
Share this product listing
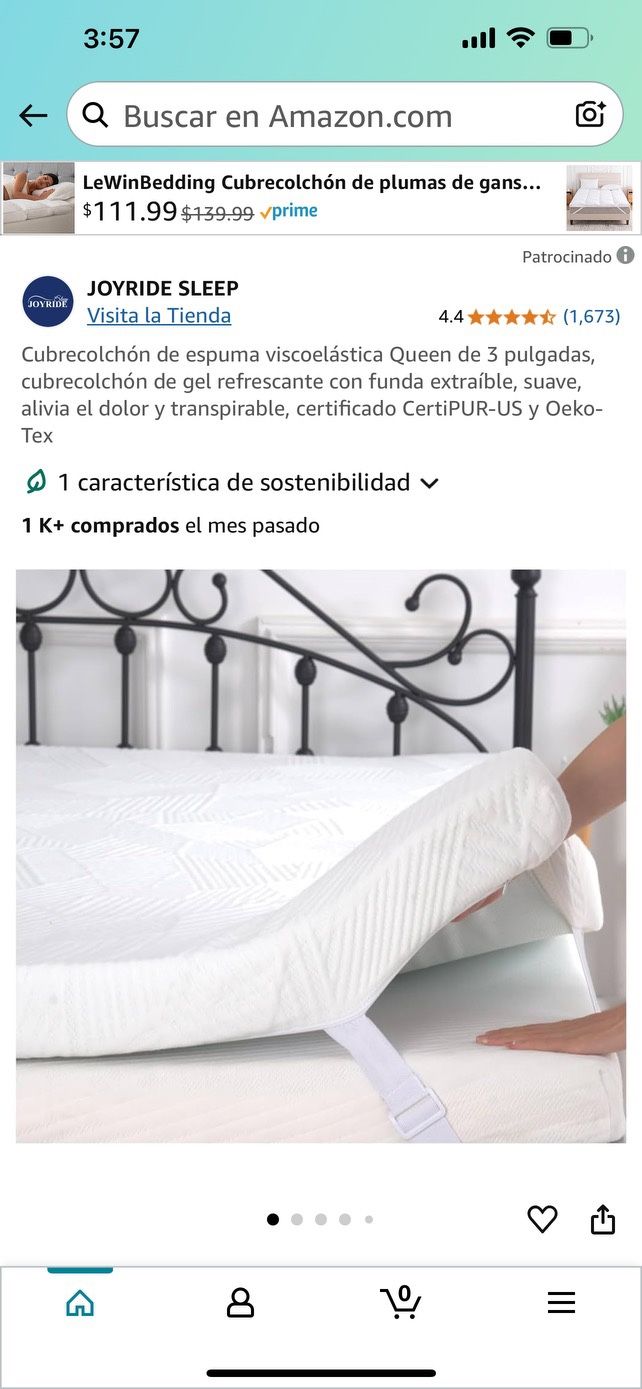tap(603, 1219)
